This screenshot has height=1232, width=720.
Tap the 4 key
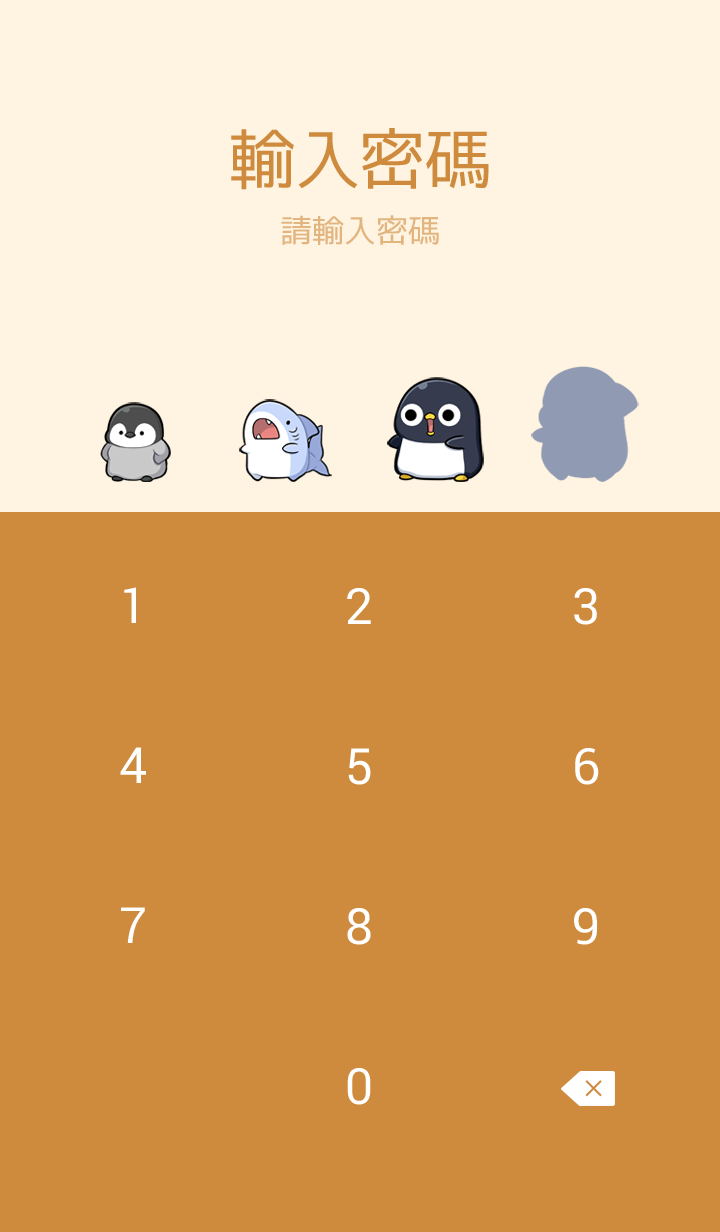coord(132,767)
